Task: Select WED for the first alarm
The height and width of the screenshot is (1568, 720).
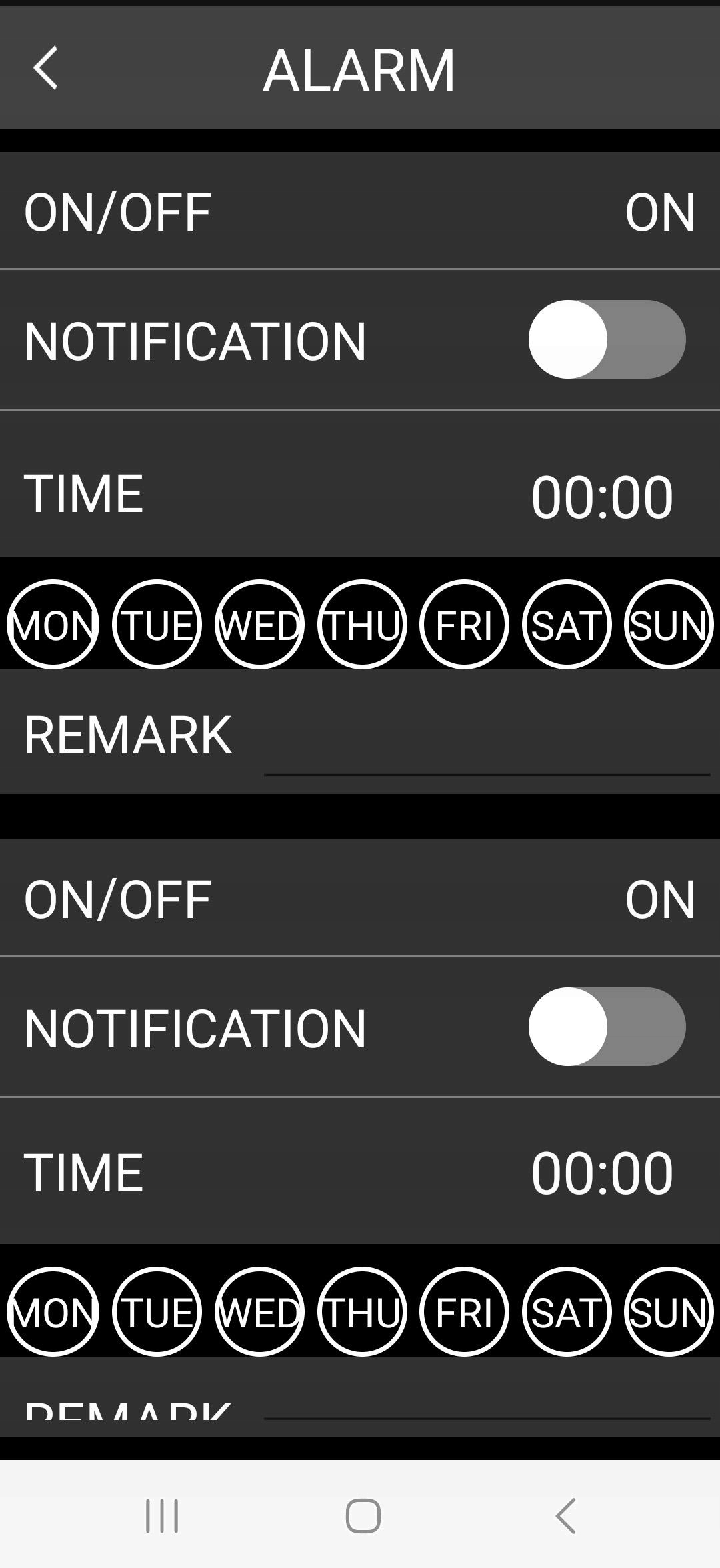Action: coord(259,624)
